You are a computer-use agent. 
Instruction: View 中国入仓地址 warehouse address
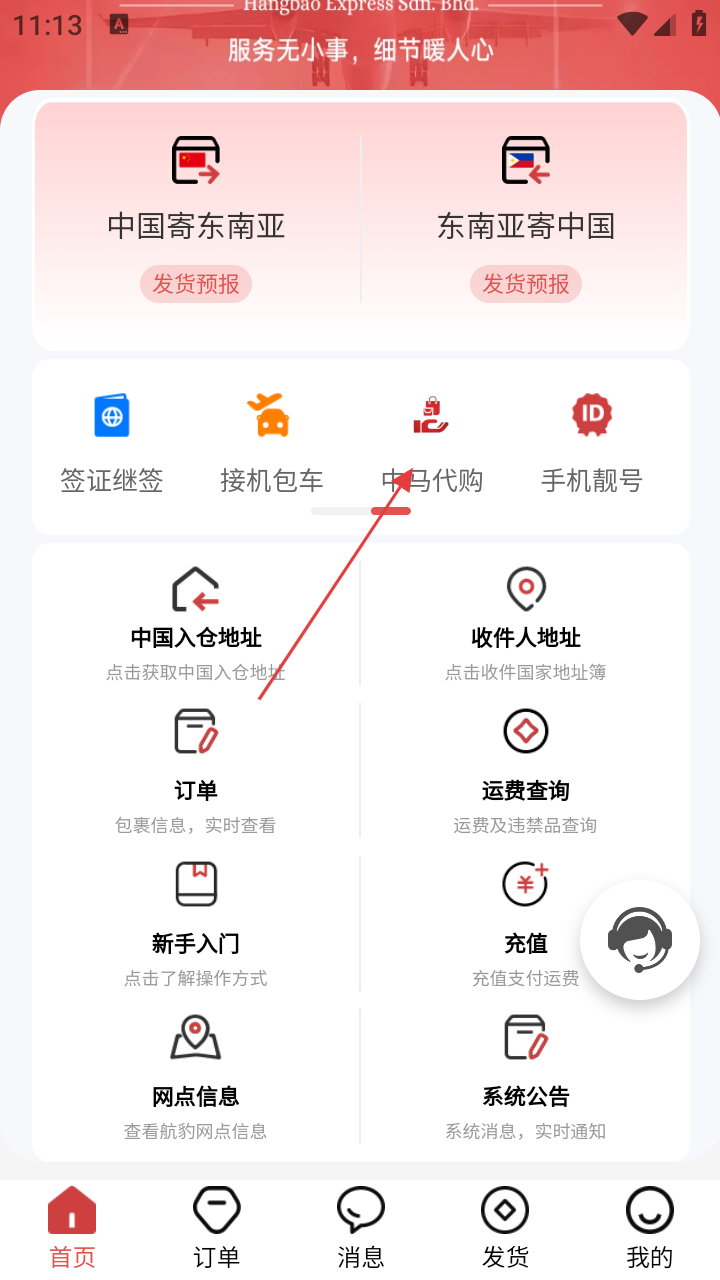coord(196,622)
